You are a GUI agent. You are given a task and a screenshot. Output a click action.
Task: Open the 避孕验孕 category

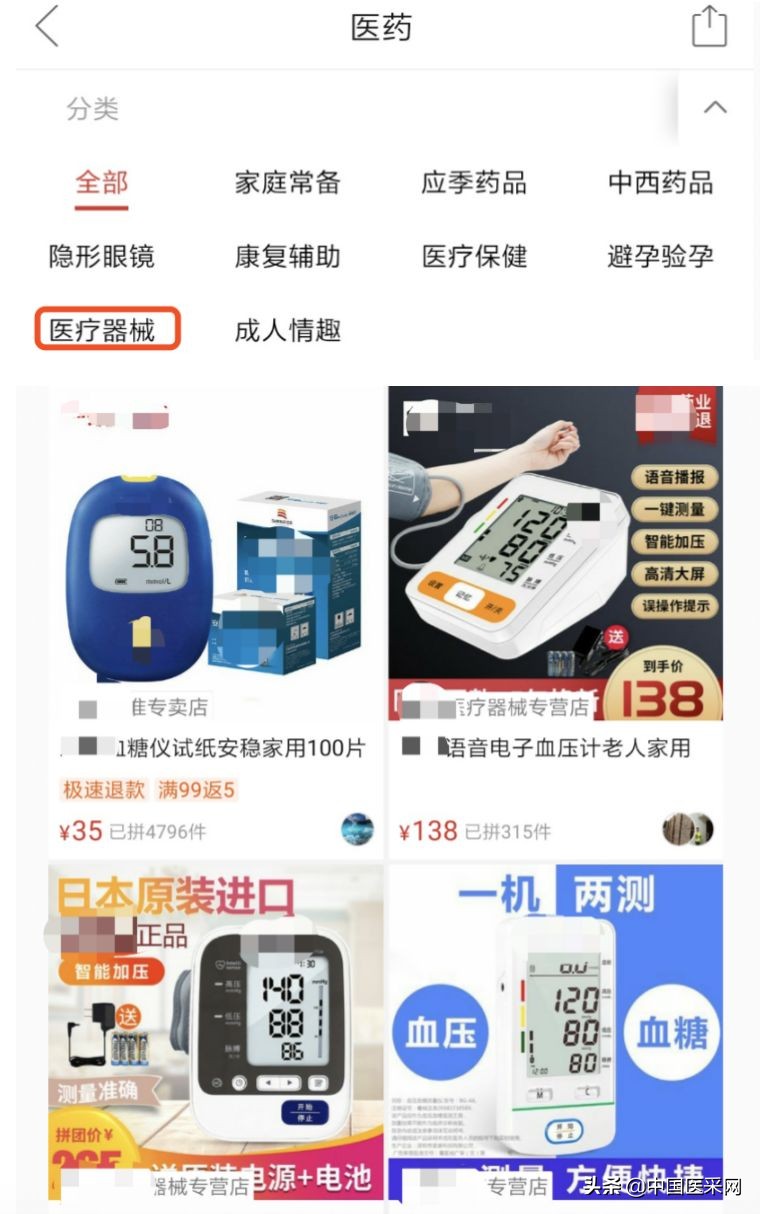pos(658,257)
